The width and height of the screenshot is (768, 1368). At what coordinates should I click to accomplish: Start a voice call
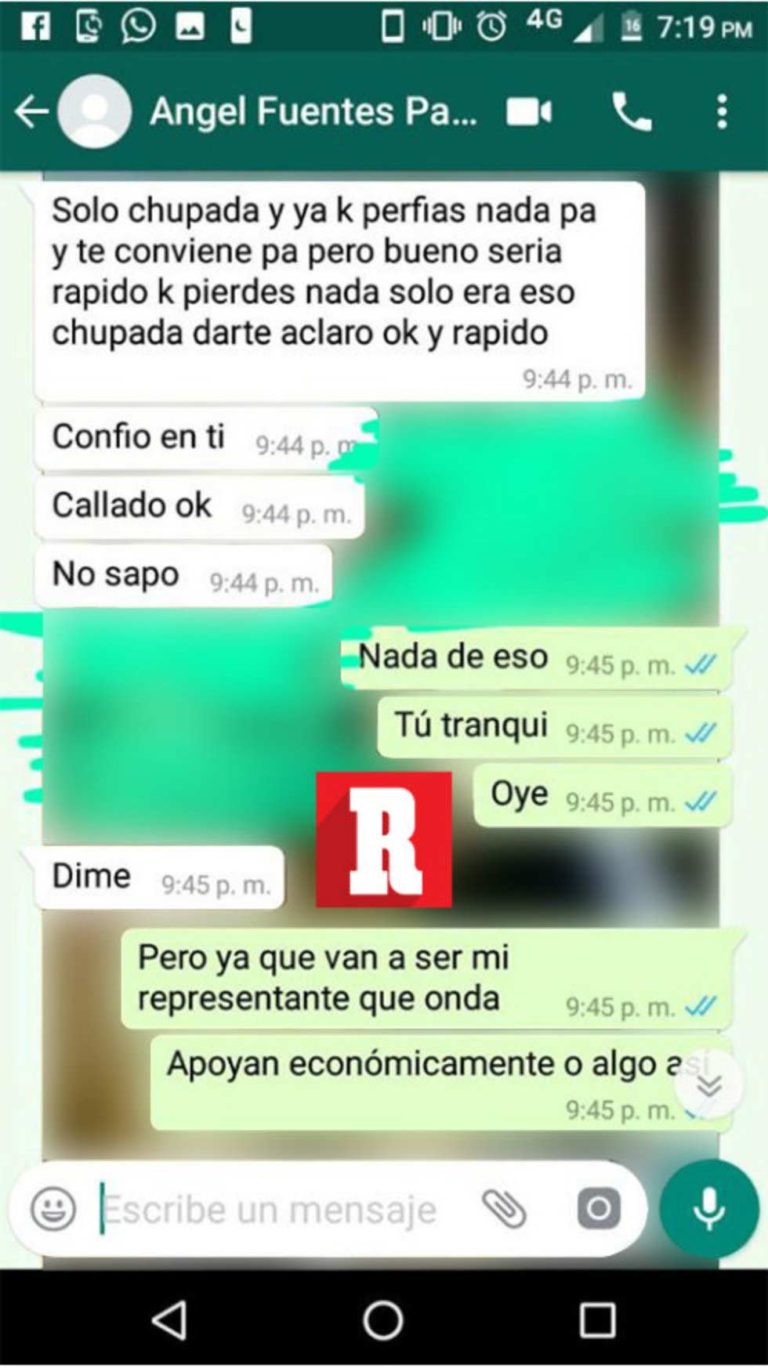[632, 112]
